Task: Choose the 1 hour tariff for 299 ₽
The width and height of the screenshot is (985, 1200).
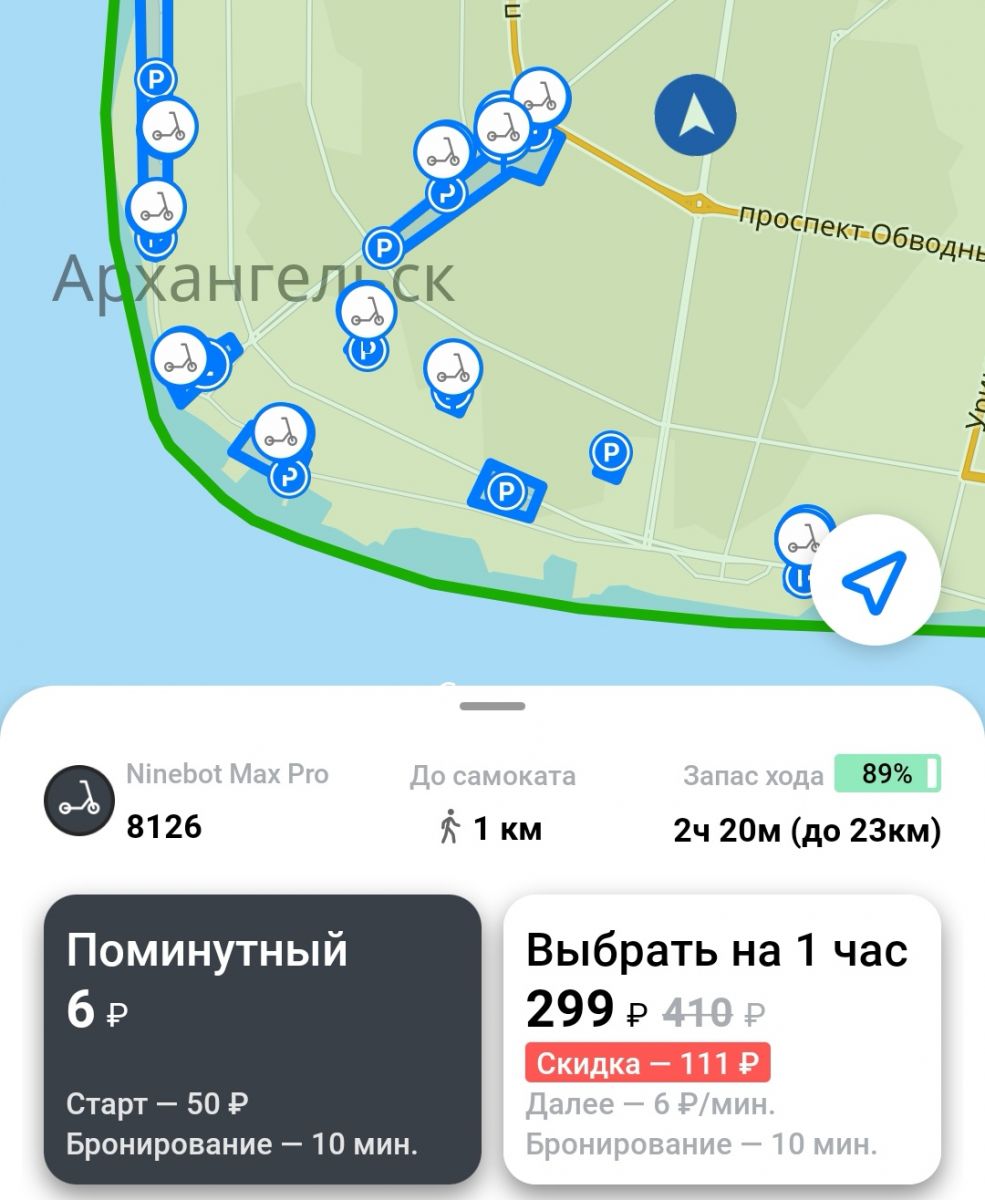Action: [x=721, y=1038]
